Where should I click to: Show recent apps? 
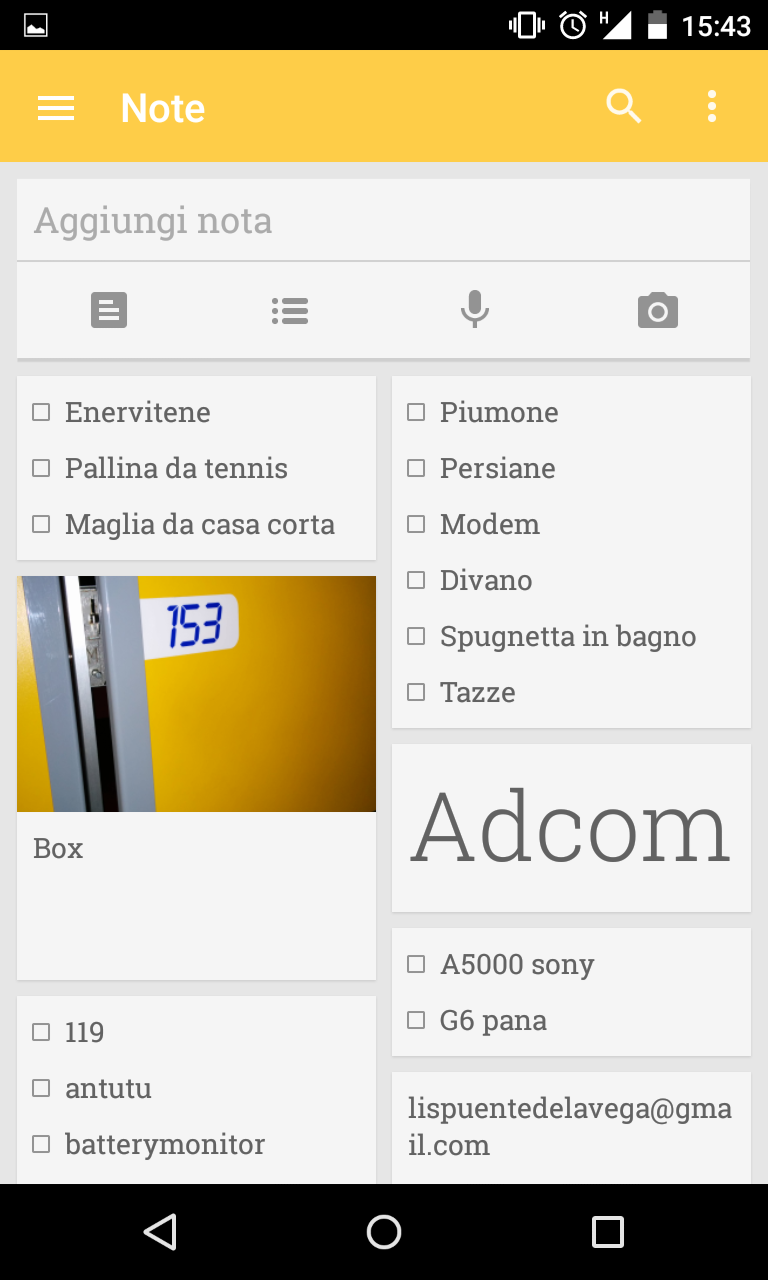coord(608,1232)
